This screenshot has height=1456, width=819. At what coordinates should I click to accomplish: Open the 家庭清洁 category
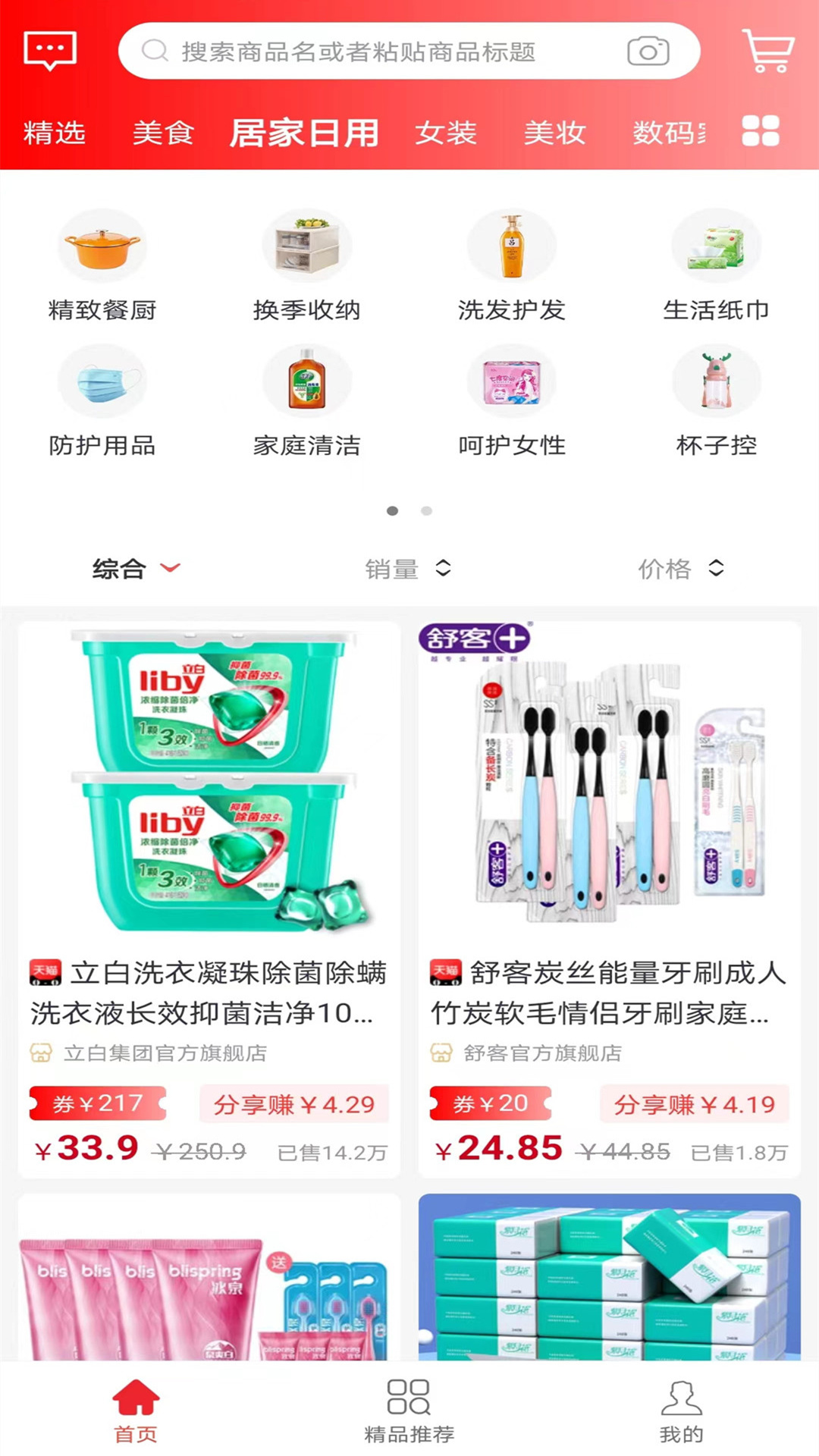click(x=307, y=401)
